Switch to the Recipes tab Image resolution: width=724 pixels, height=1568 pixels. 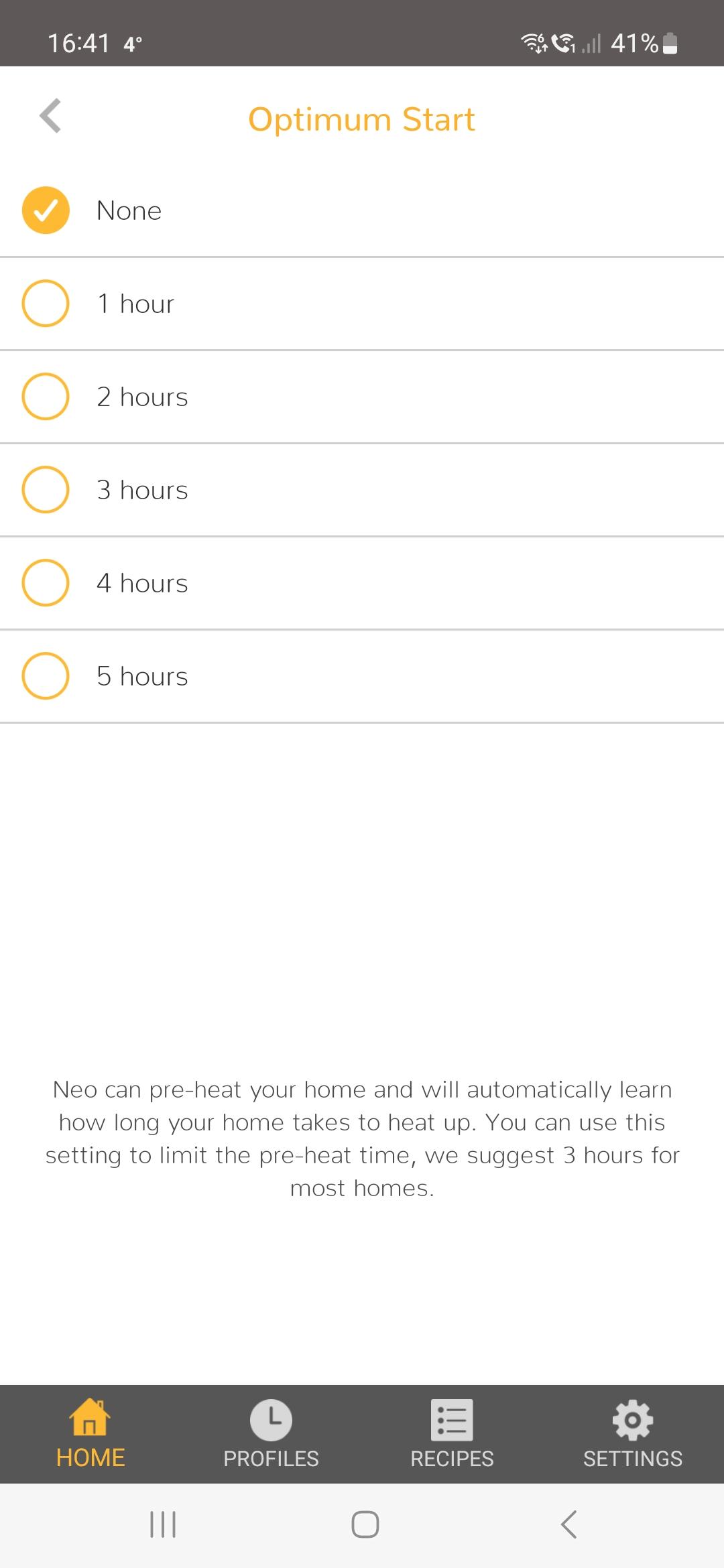click(x=452, y=1434)
